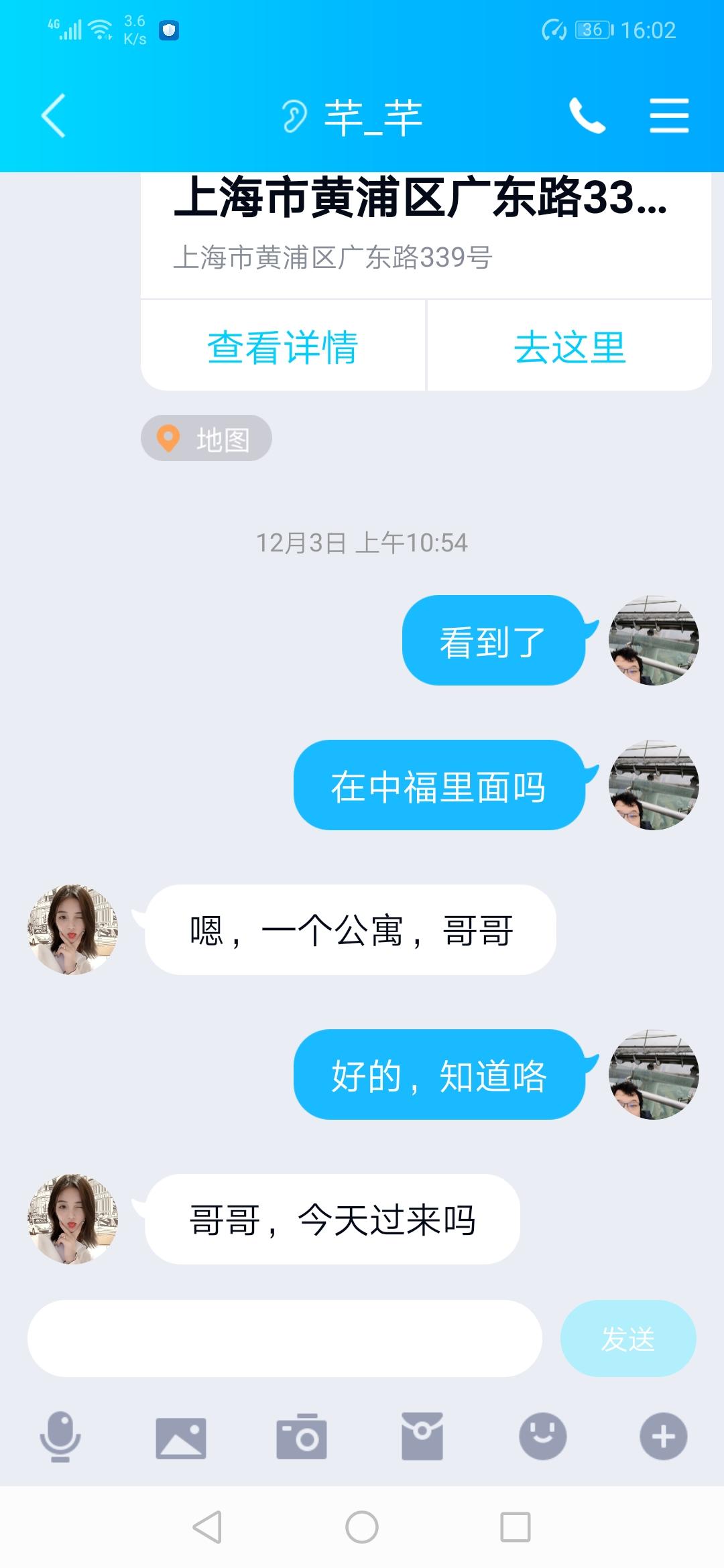Open the camera to take a photo
Viewport: 724px width, 1568px height.
302,1437
